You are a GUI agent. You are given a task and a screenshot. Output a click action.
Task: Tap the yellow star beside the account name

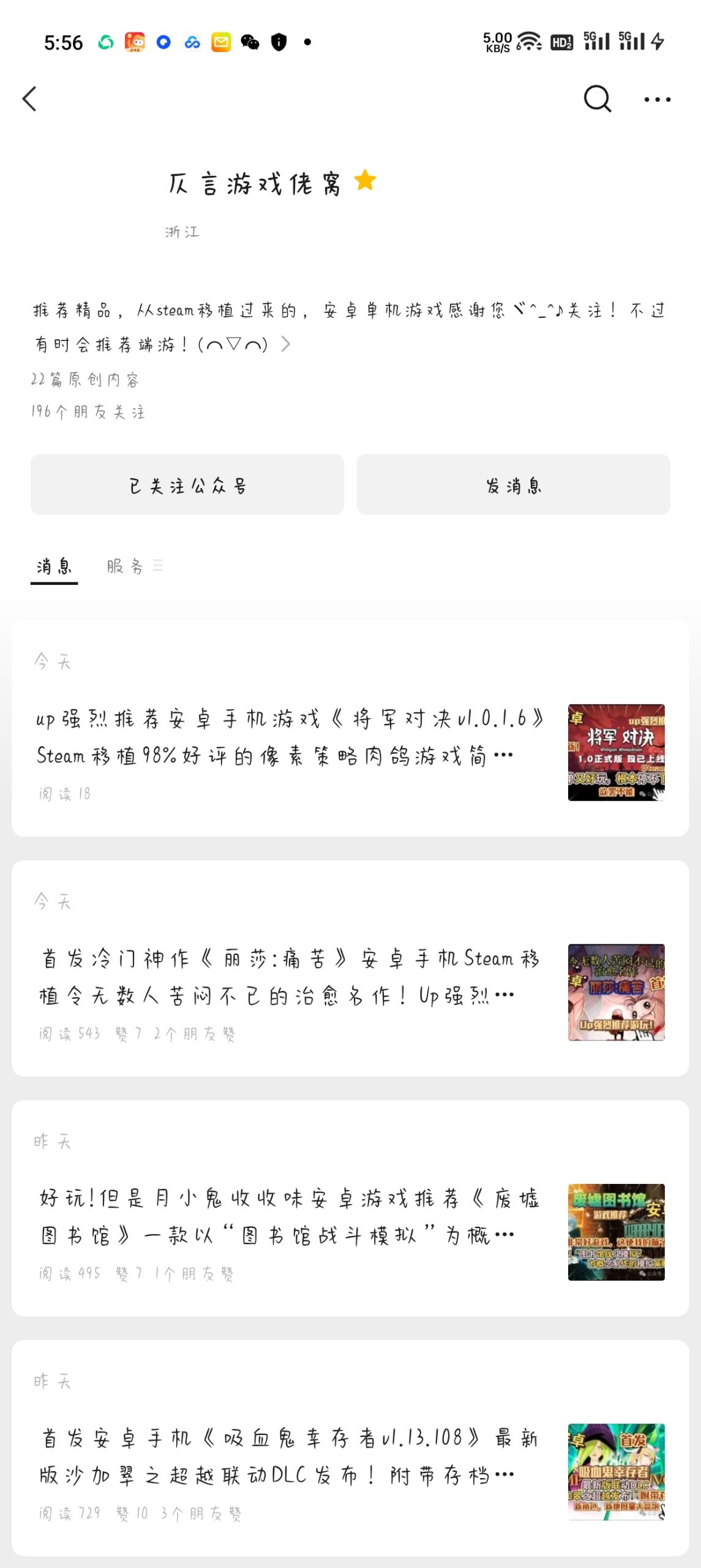point(366,181)
